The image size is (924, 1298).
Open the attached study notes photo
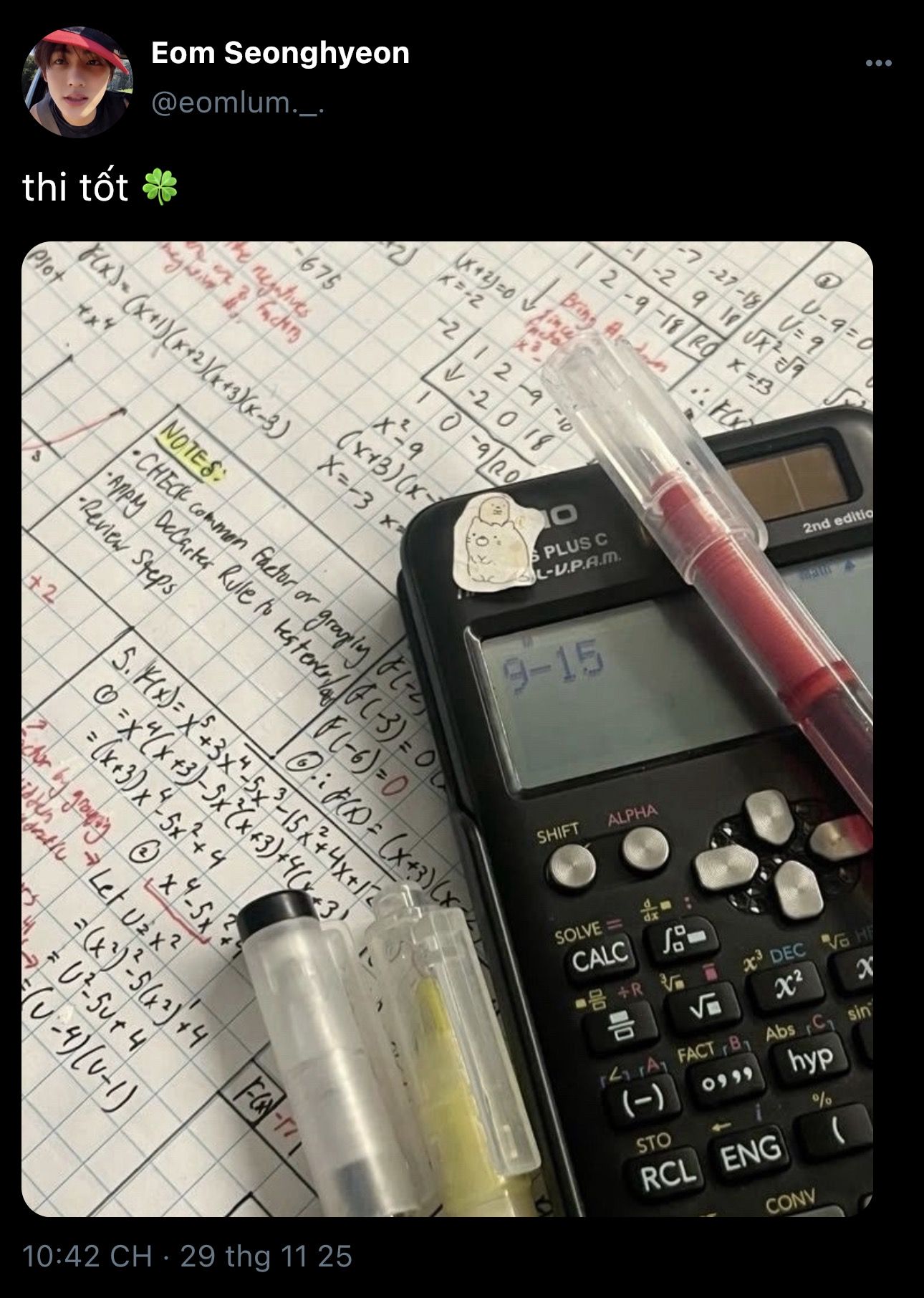[447, 729]
